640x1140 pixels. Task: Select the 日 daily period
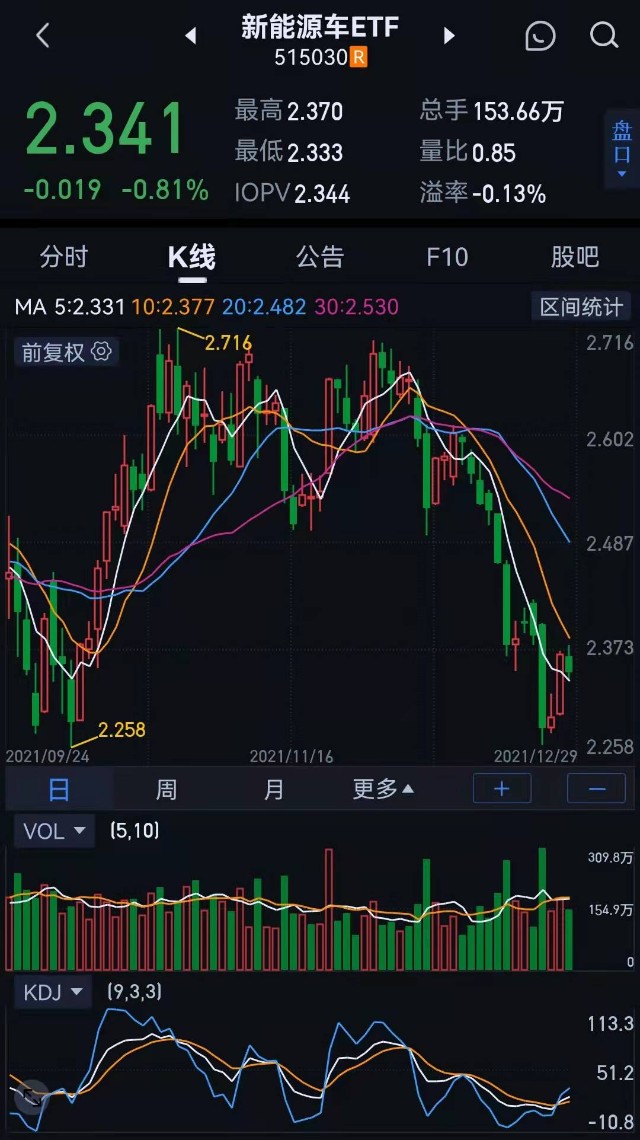point(59,789)
